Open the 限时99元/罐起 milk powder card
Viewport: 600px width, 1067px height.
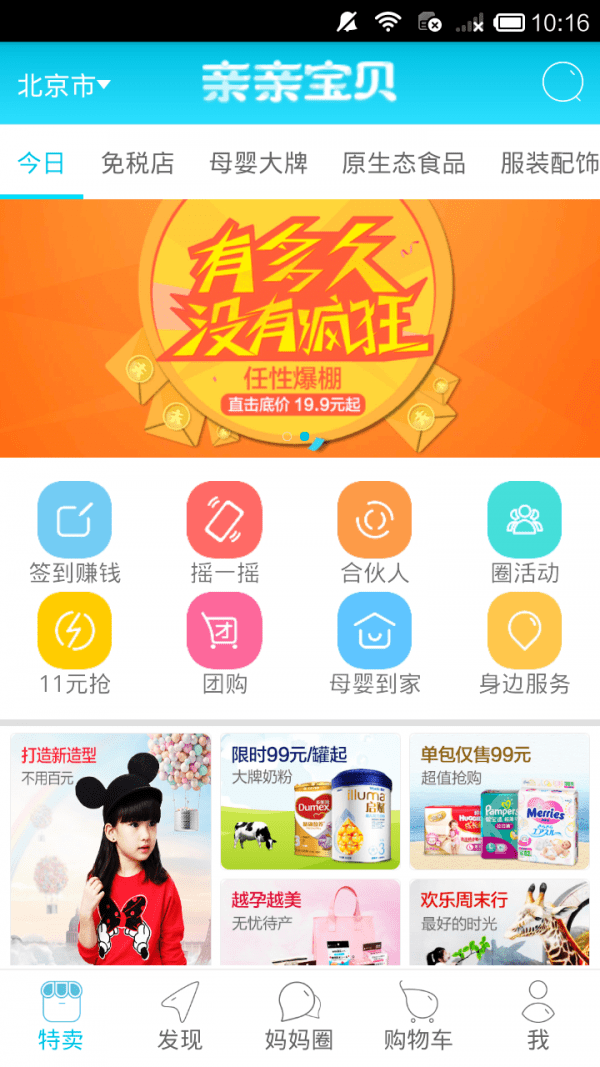(x=310, y=802)
